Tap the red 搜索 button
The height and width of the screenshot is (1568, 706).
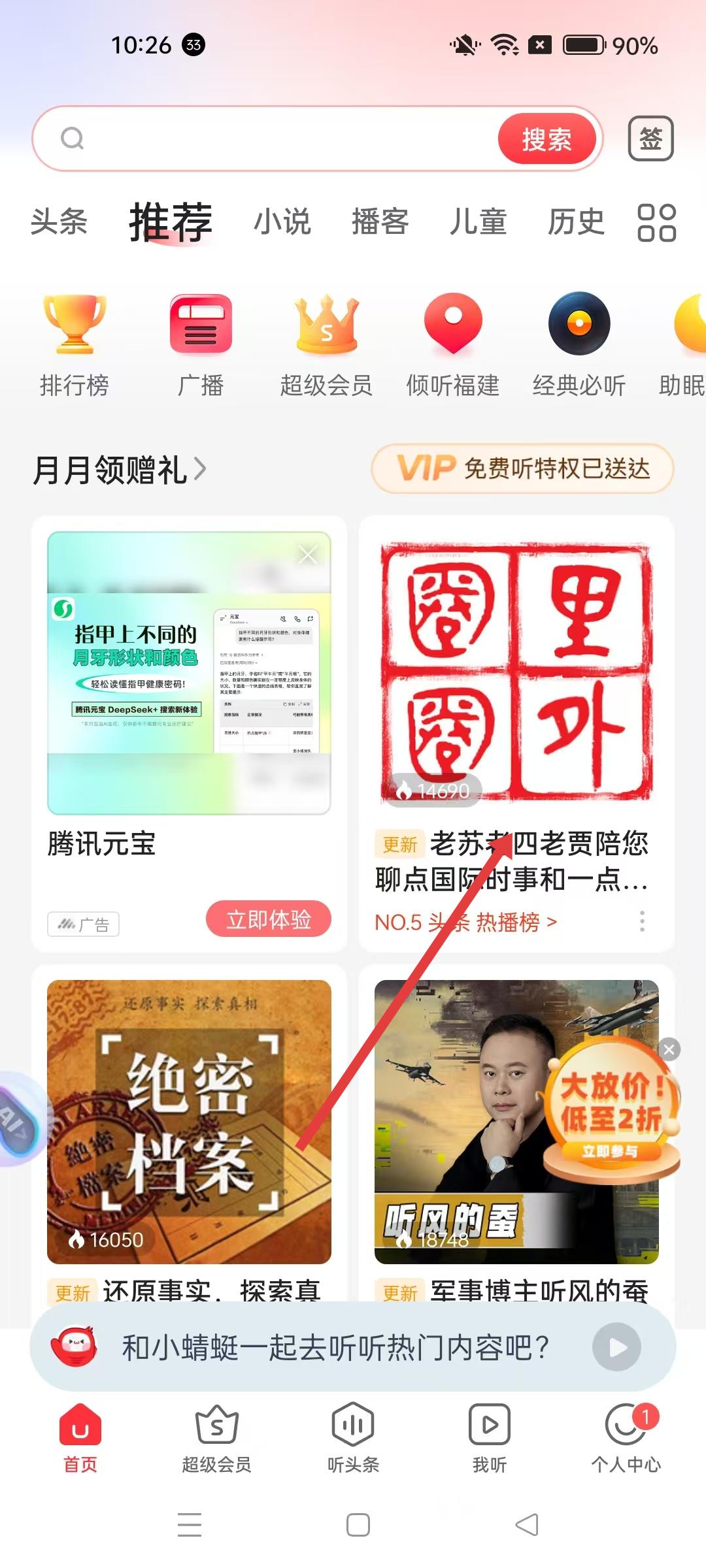[x=546, y=139]
